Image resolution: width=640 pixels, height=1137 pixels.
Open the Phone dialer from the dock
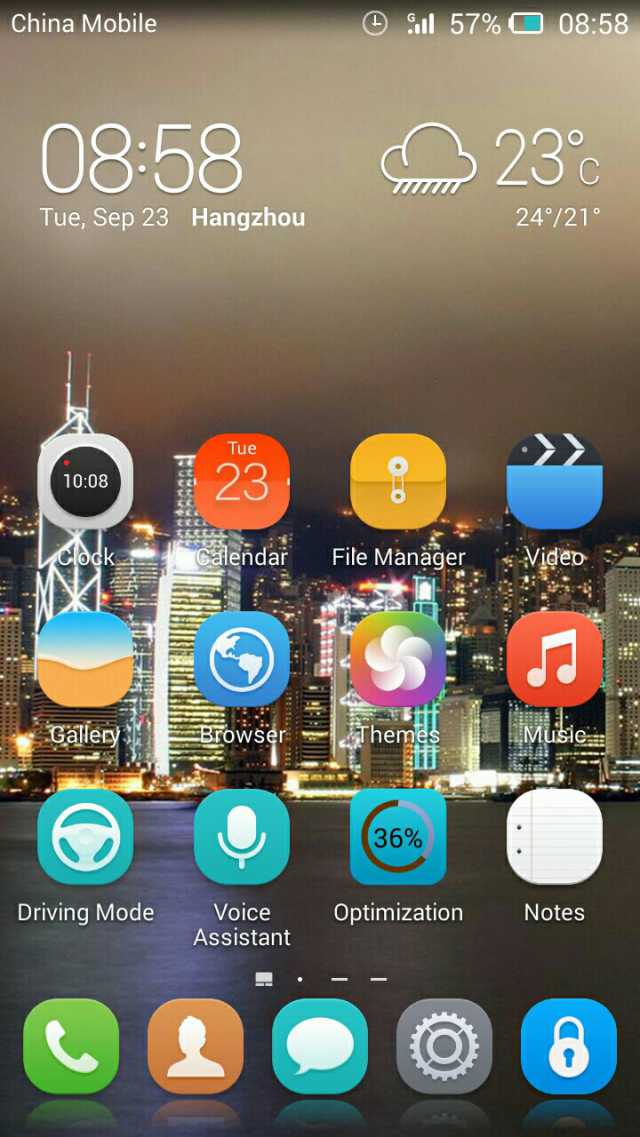(71, 1046)
